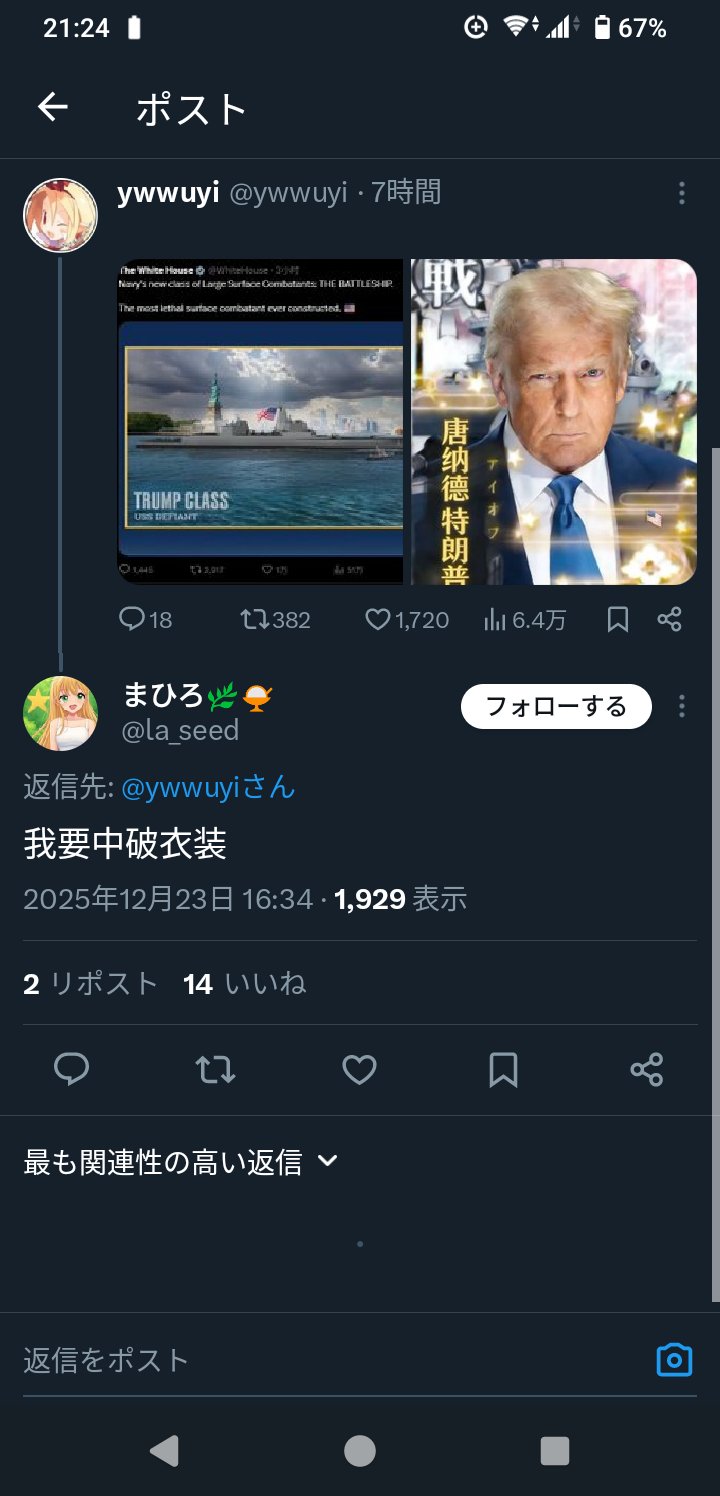Image resolution: width=720 pixels, height=1496 pixels.
Task: Follow まひろ with the フォローする button
Action: [556, 707]
